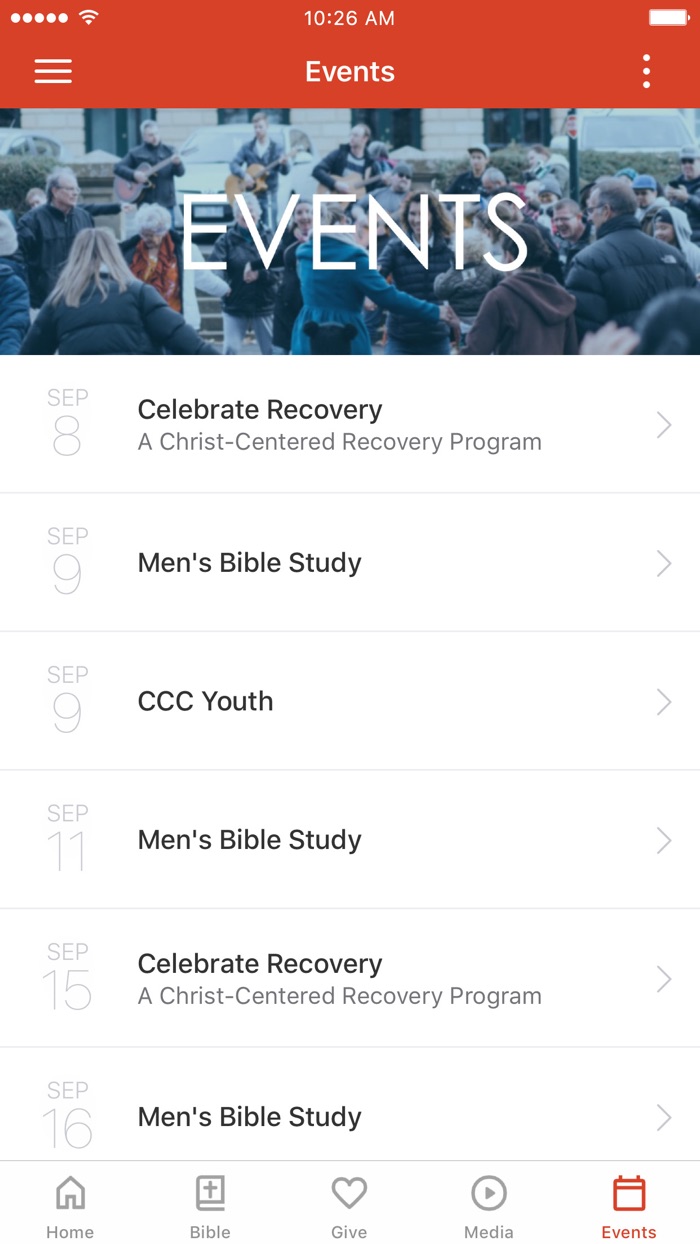The image size is (700, 1244).
Task: Open Celebrate Recovery event on Sep 15
Action: pyautogui.click(x=350, y=978)
